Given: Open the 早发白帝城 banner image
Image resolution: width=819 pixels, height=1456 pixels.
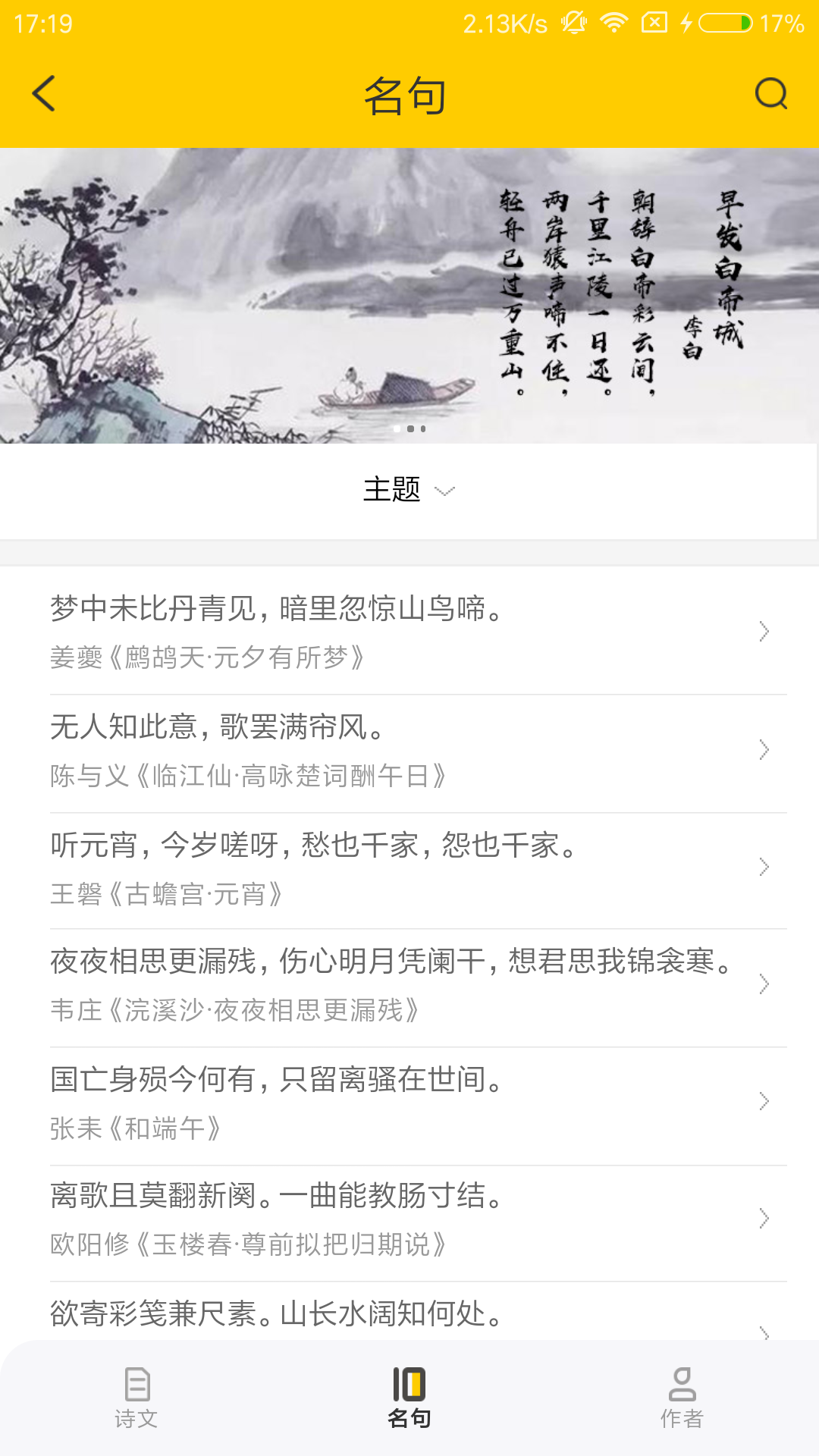Looking at the screenshot, I should (409, 296).
